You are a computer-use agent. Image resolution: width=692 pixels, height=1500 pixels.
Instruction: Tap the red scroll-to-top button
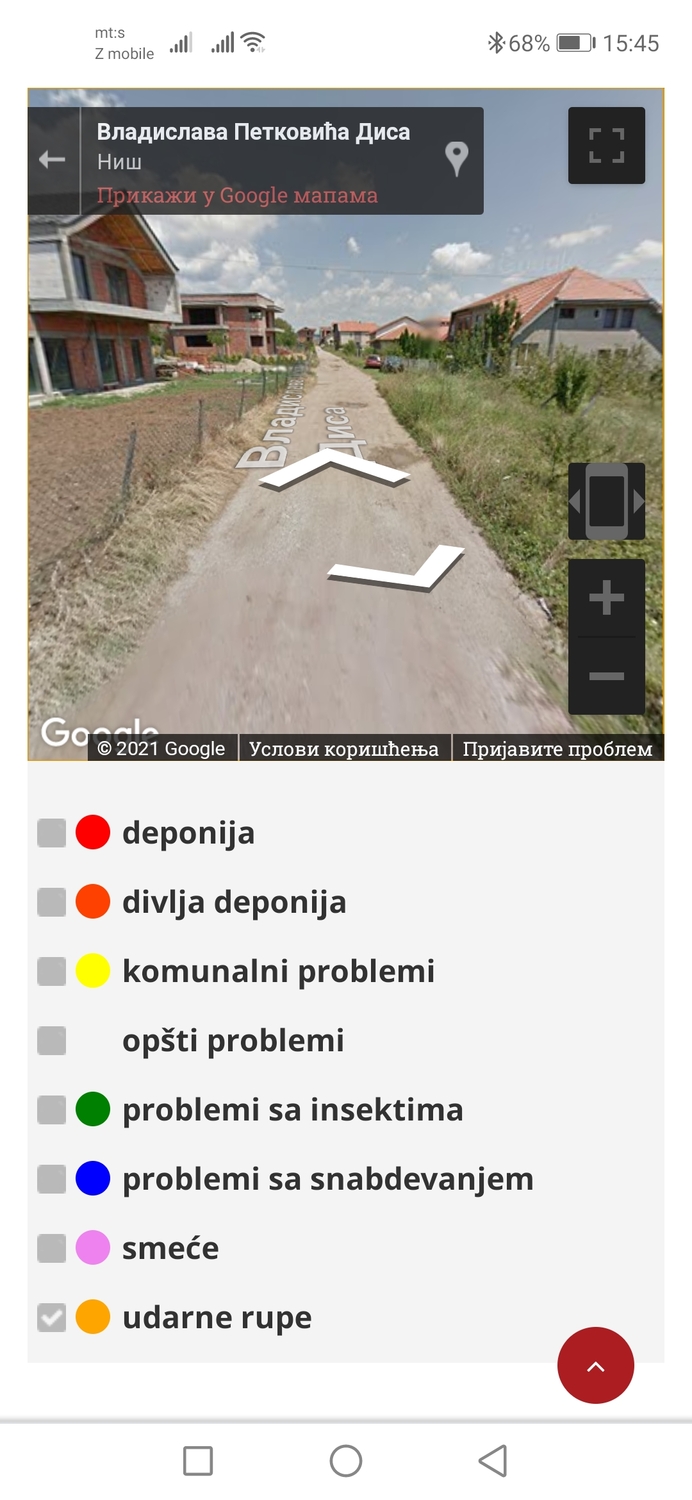click(595, 1366)
